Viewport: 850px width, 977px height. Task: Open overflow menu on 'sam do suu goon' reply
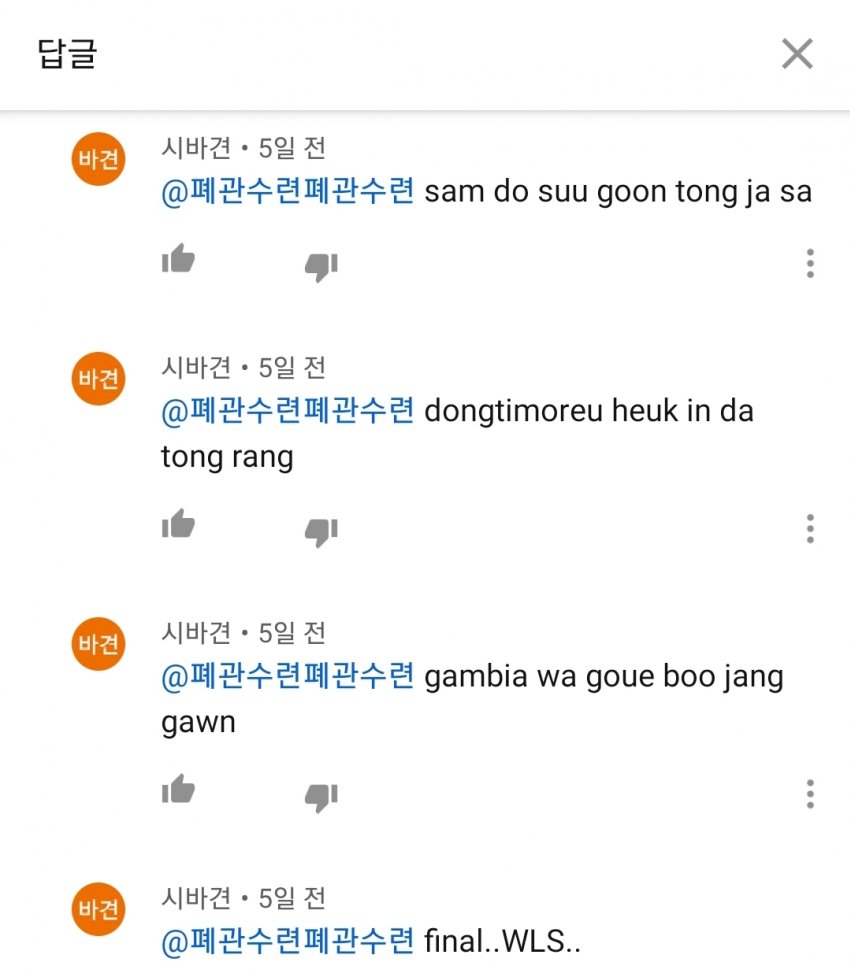pyautogui.click(x=809, y=263)
